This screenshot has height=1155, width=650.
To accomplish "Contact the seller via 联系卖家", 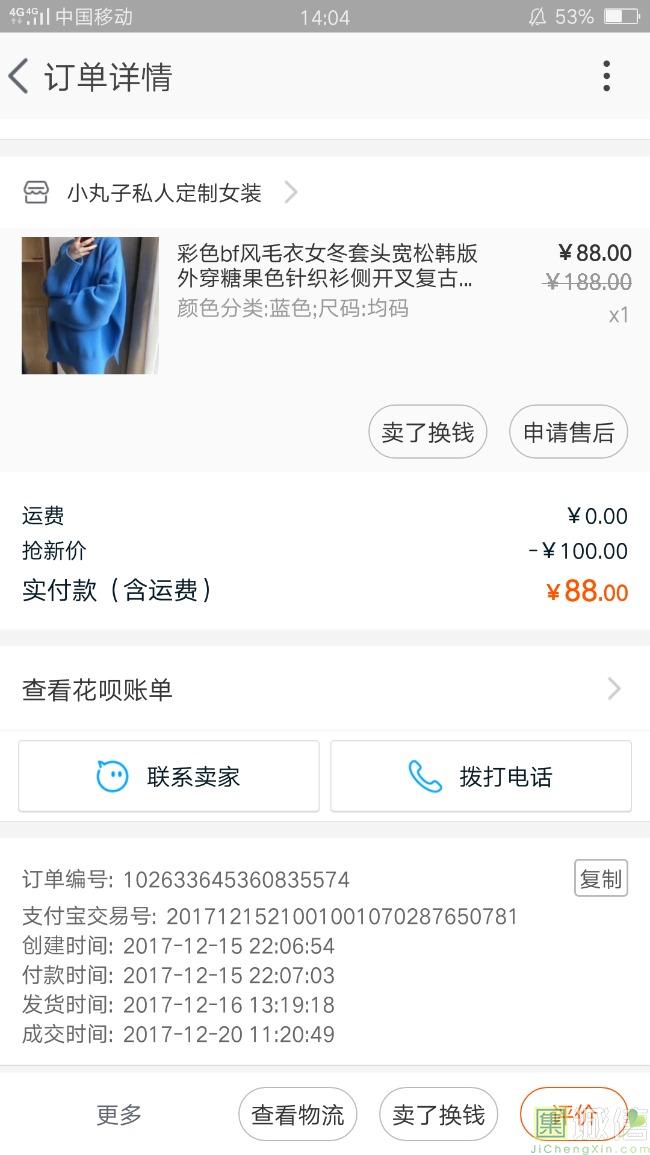I will coord(169,776).
